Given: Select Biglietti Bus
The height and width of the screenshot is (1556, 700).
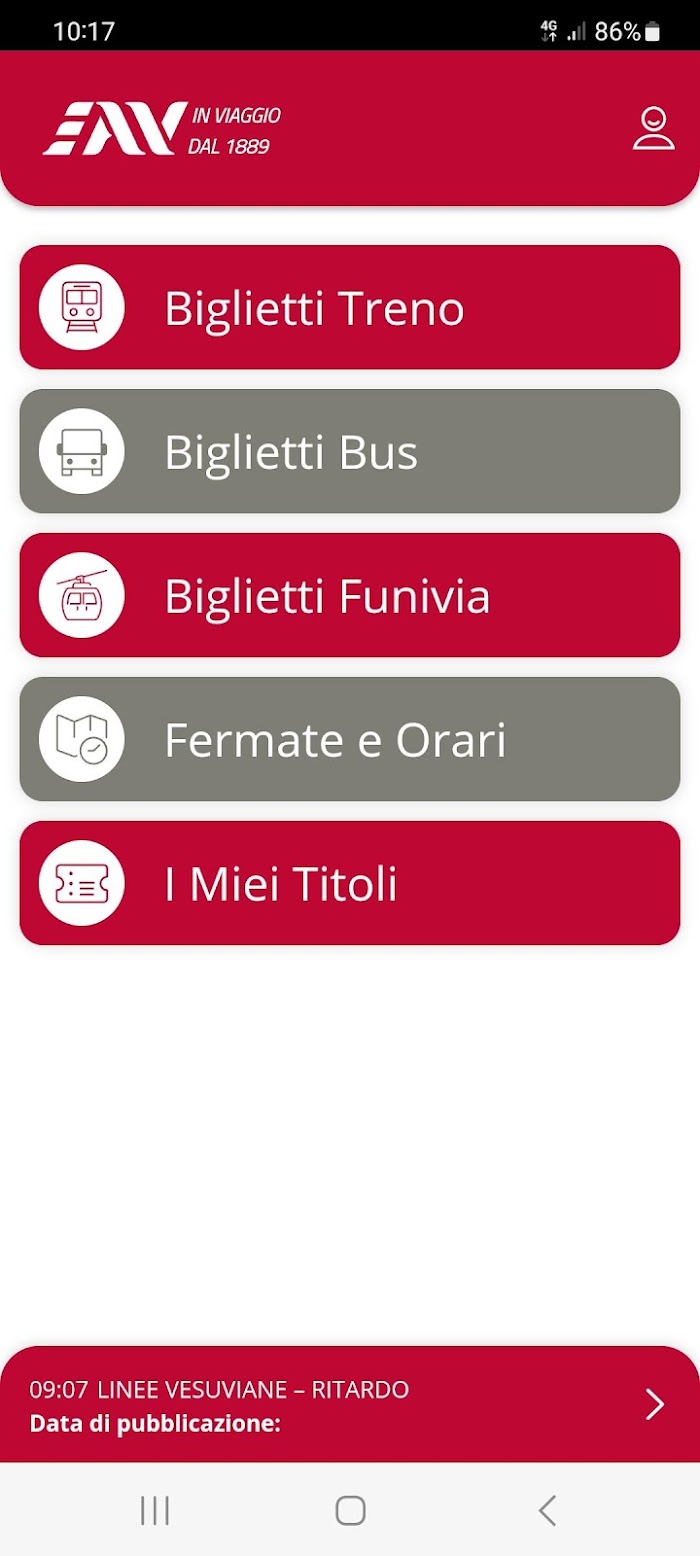Looking at the screenshot, I should click(x=350, y=452).
